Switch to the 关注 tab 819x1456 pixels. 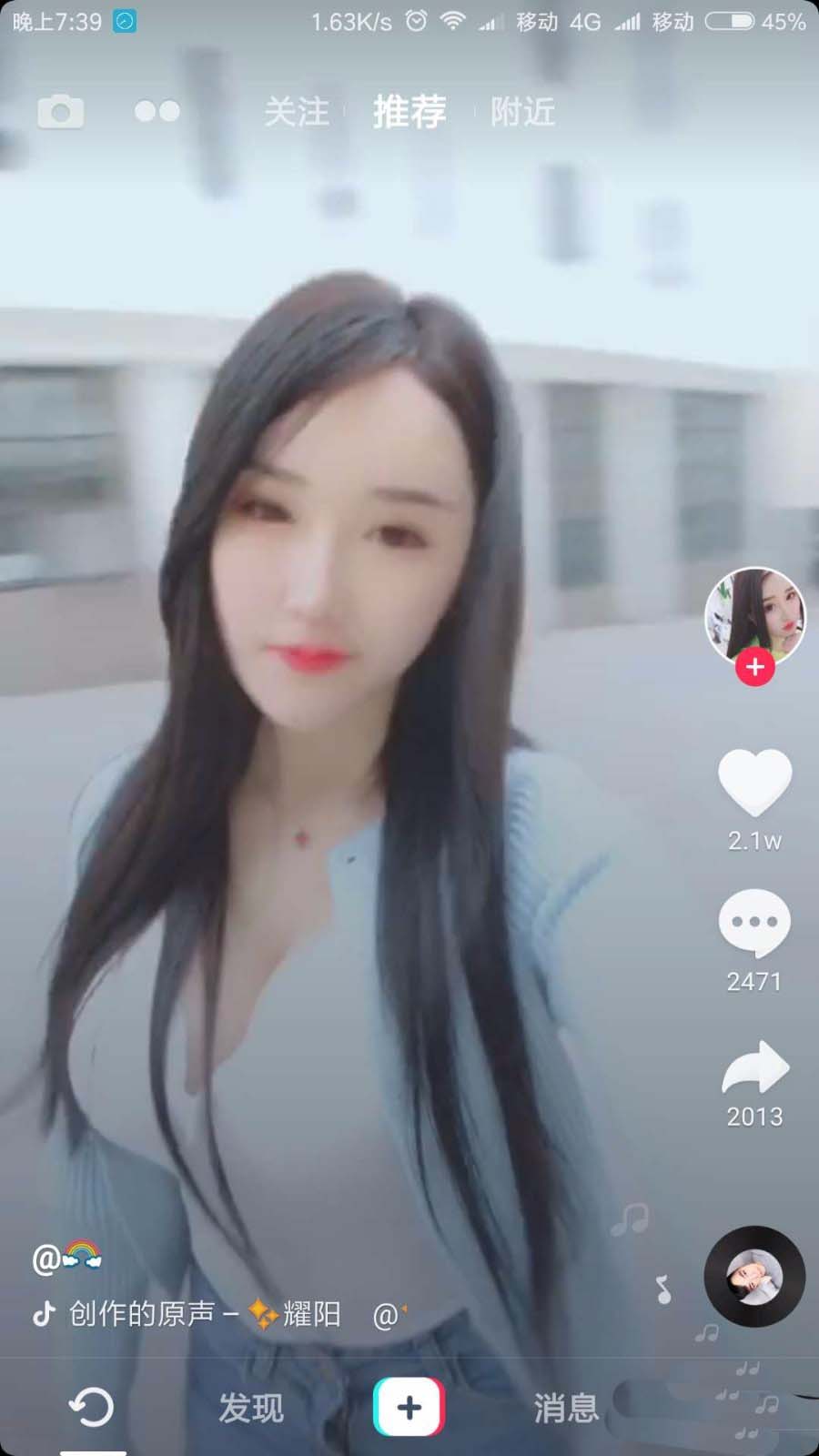pos(298,112)
